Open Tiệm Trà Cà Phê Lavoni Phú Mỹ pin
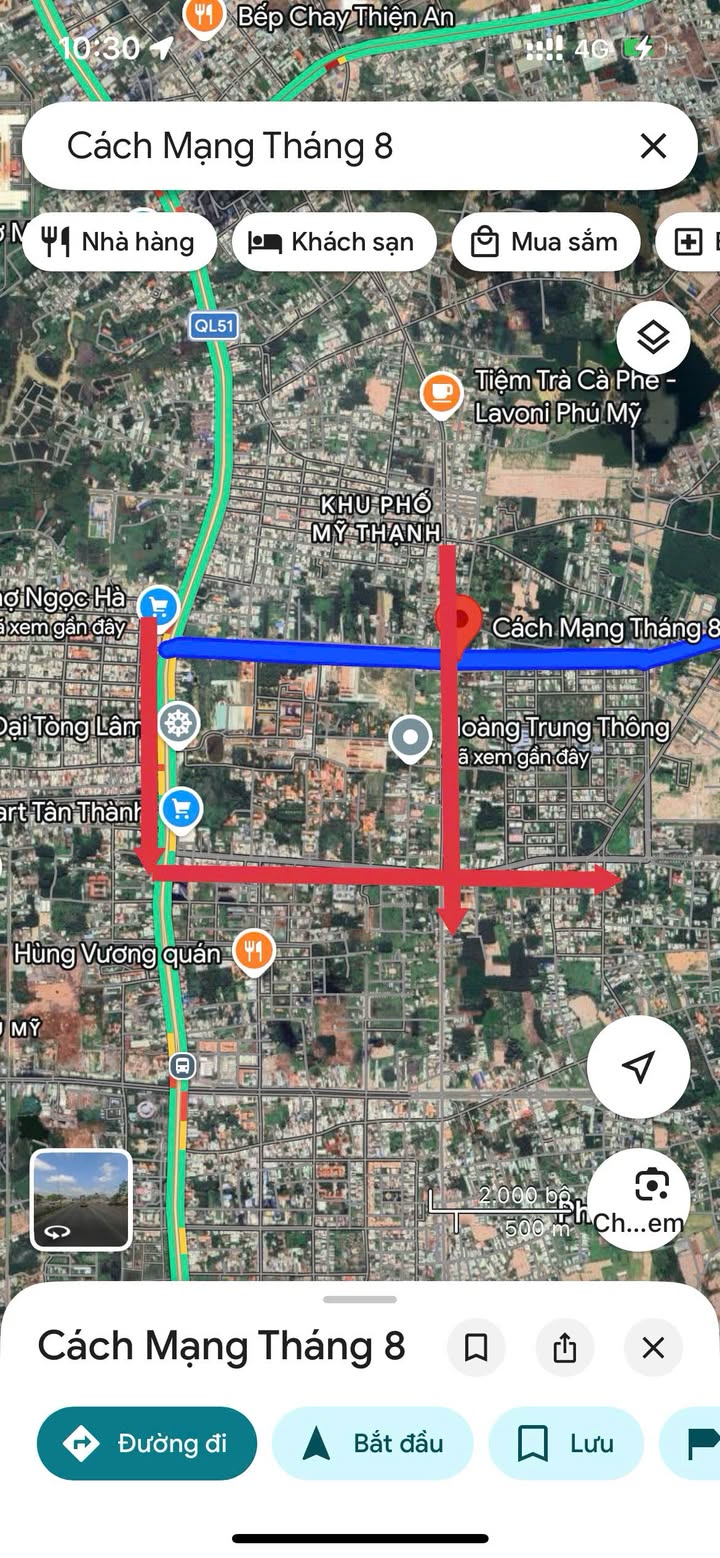 click(x=441, y=393)
